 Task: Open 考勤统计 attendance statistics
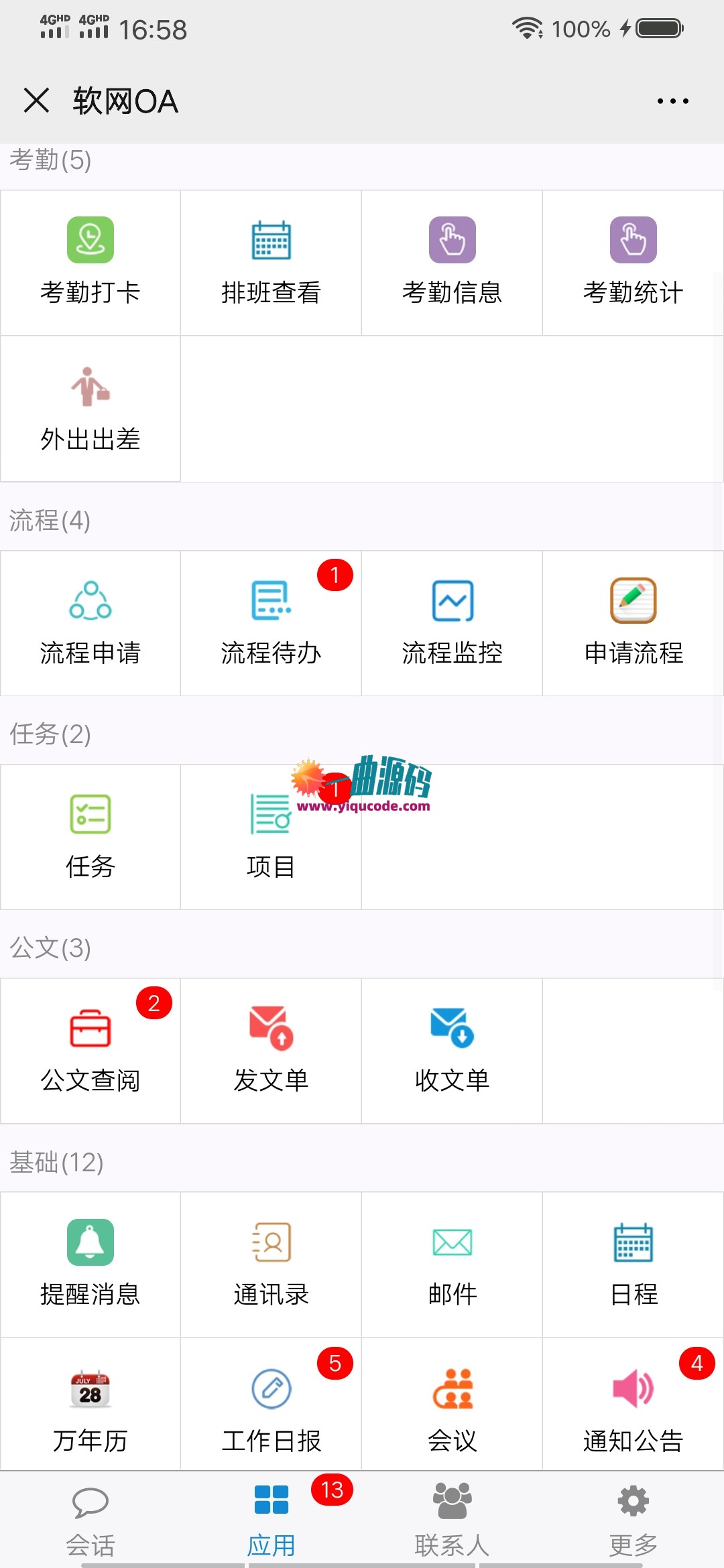[x=633, y=263]
